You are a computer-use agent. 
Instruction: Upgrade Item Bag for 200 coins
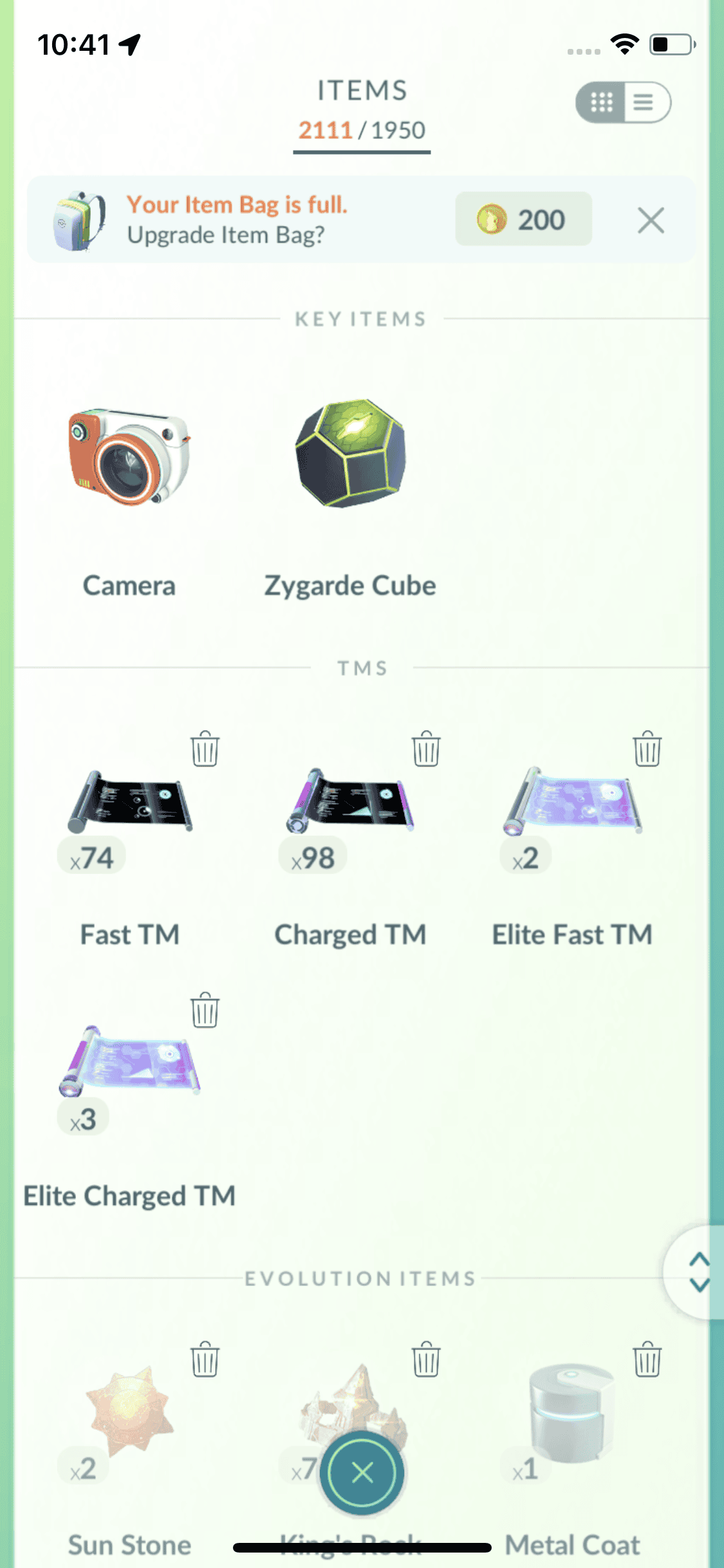pyautogui.click(x=523, y=219)
